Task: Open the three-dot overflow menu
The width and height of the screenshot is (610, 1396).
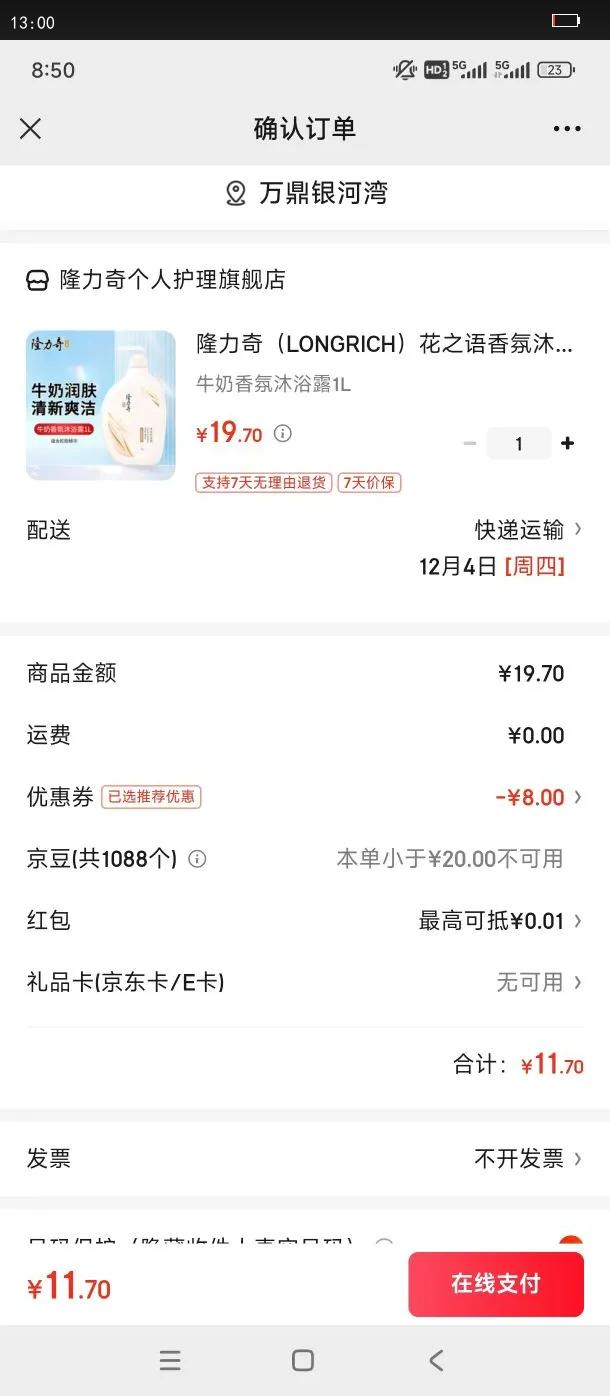Action: pos(566,129)
